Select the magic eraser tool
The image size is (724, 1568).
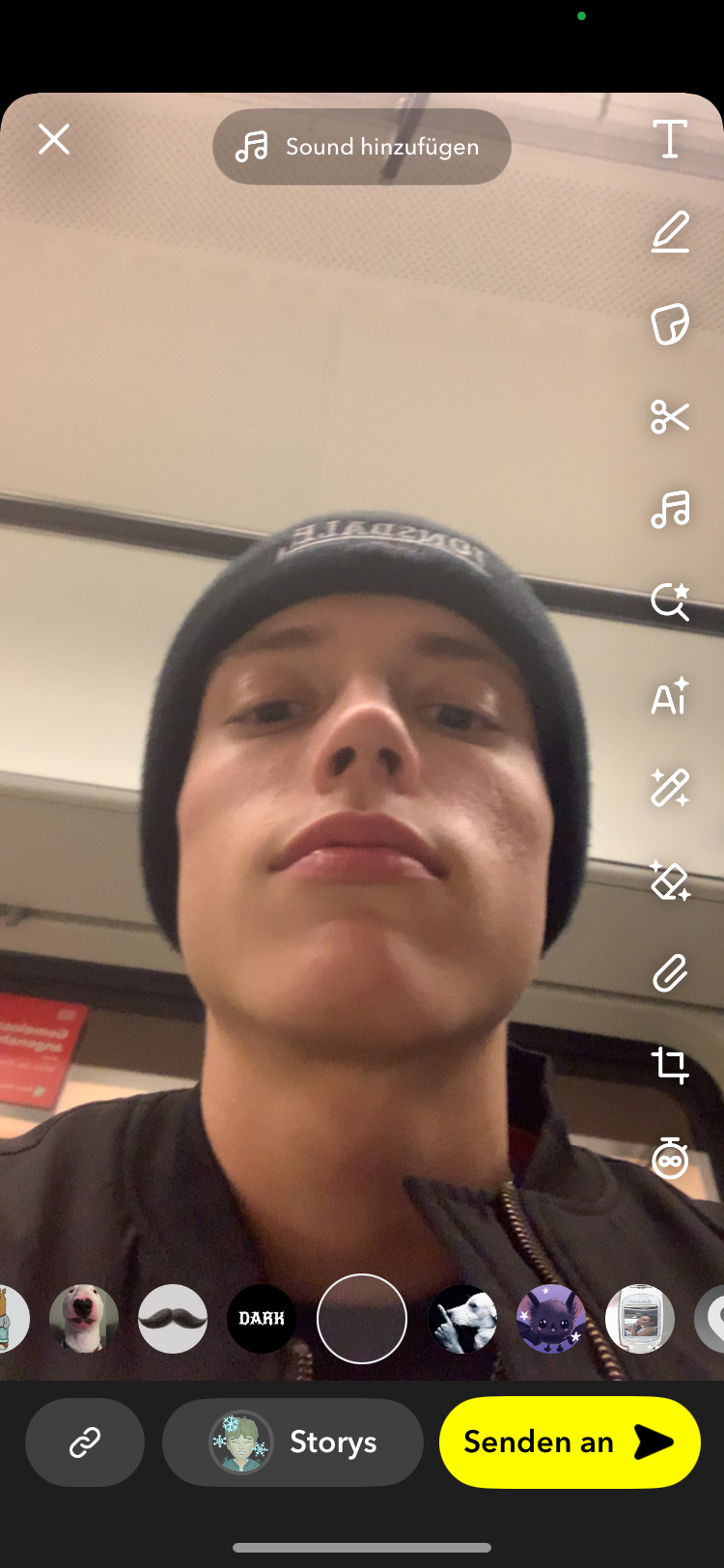[670, 881]
